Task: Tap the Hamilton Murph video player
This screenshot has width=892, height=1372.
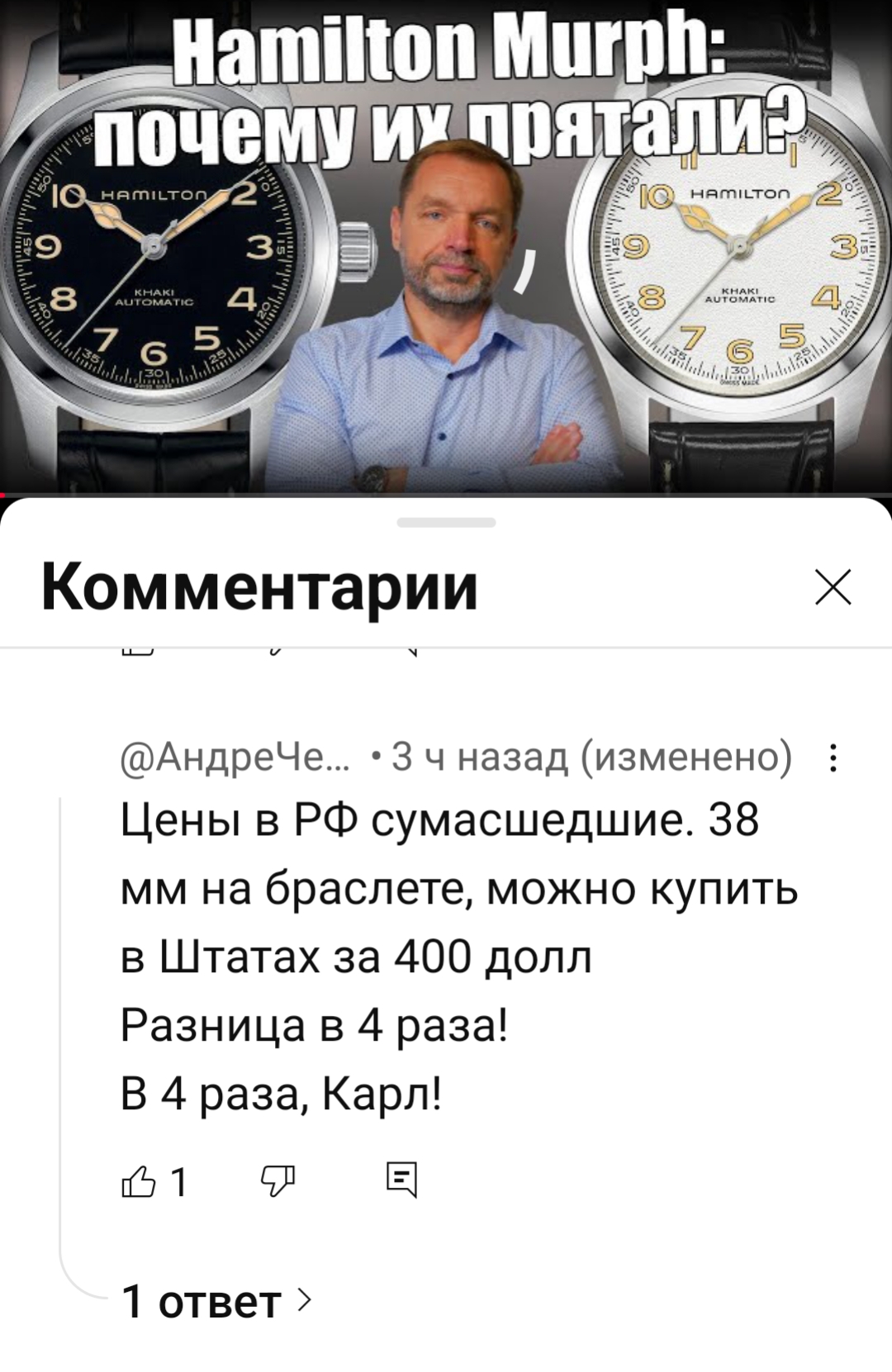Action: pos(446,246)
